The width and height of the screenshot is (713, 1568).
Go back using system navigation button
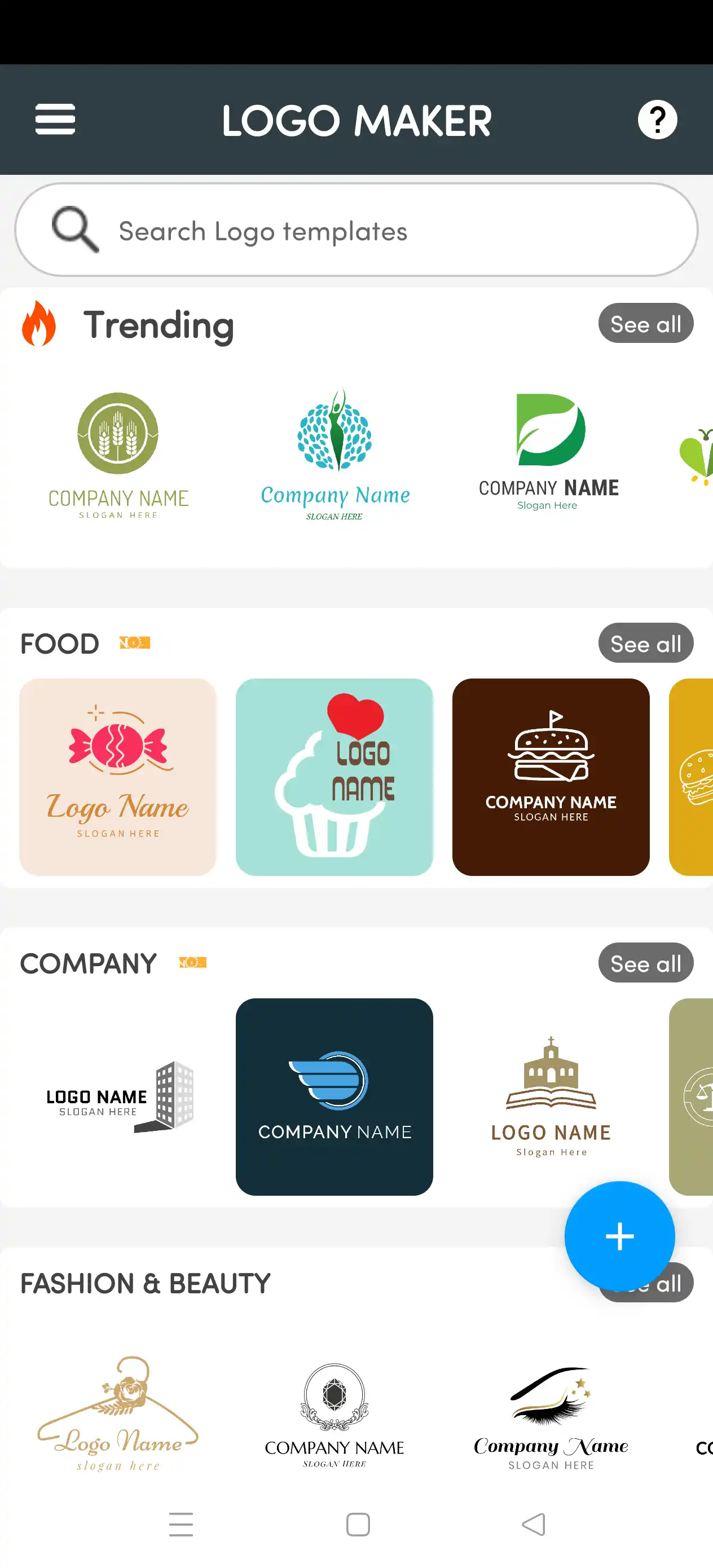tap(534, 1524)
